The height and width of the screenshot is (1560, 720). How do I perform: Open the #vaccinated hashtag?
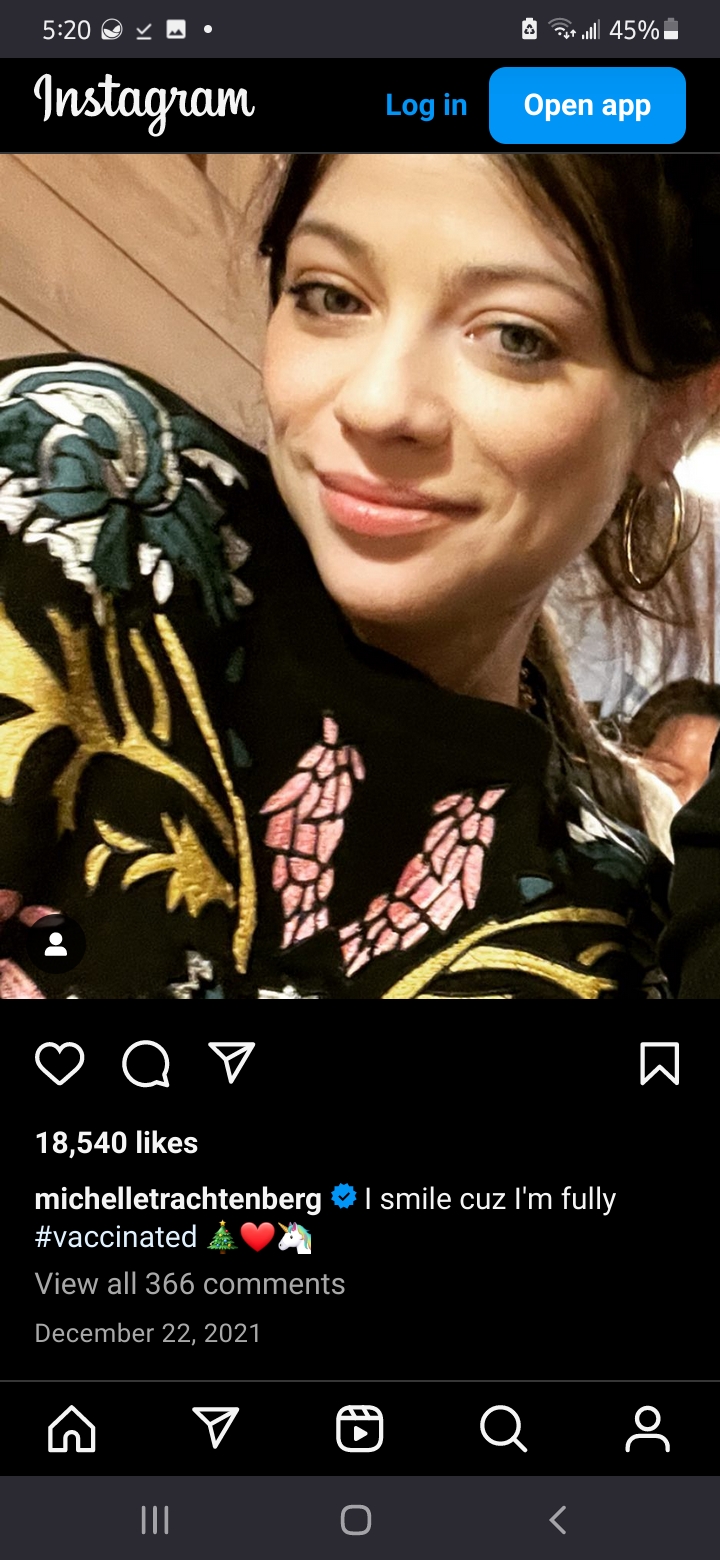(x=116, y=1237)
